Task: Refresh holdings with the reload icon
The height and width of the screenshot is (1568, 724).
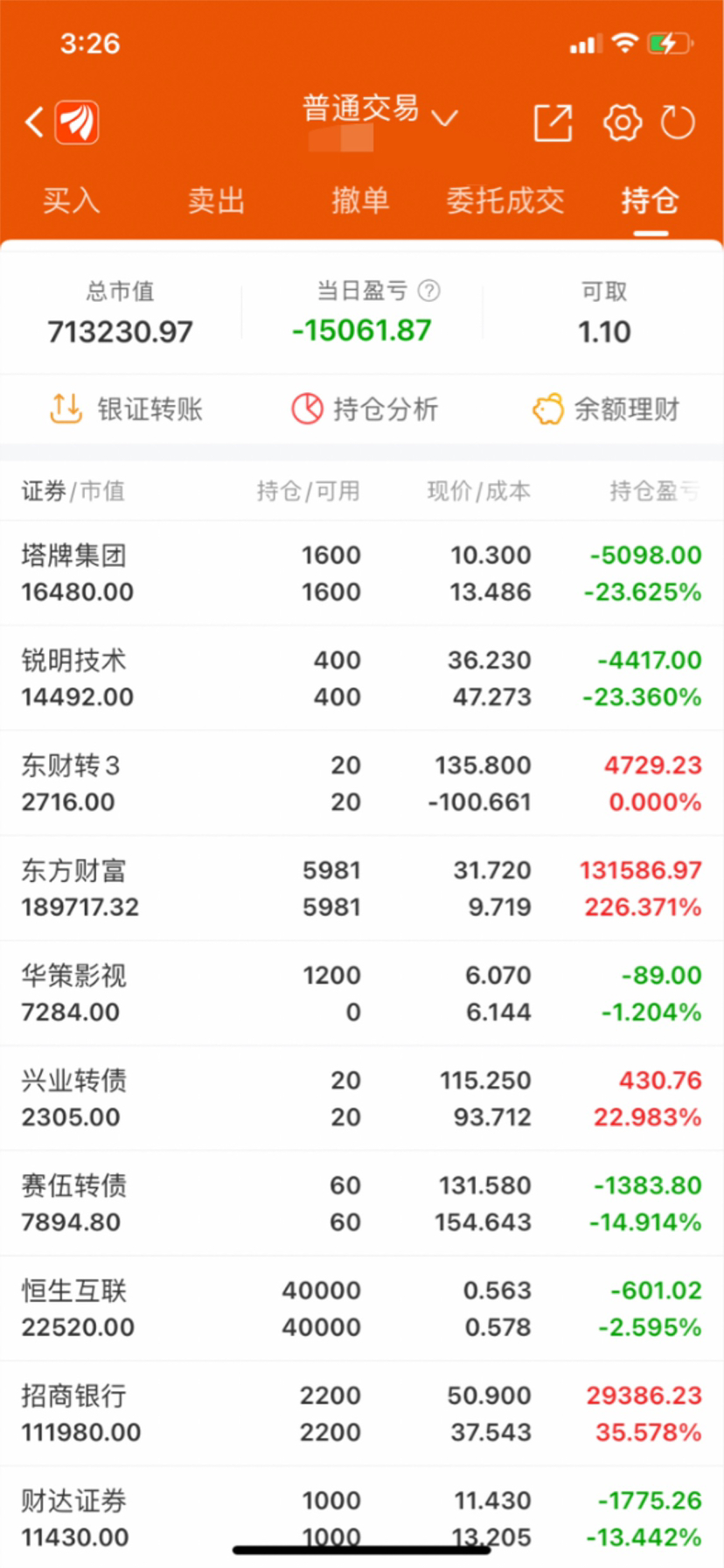Action: [x=678, y=122]
